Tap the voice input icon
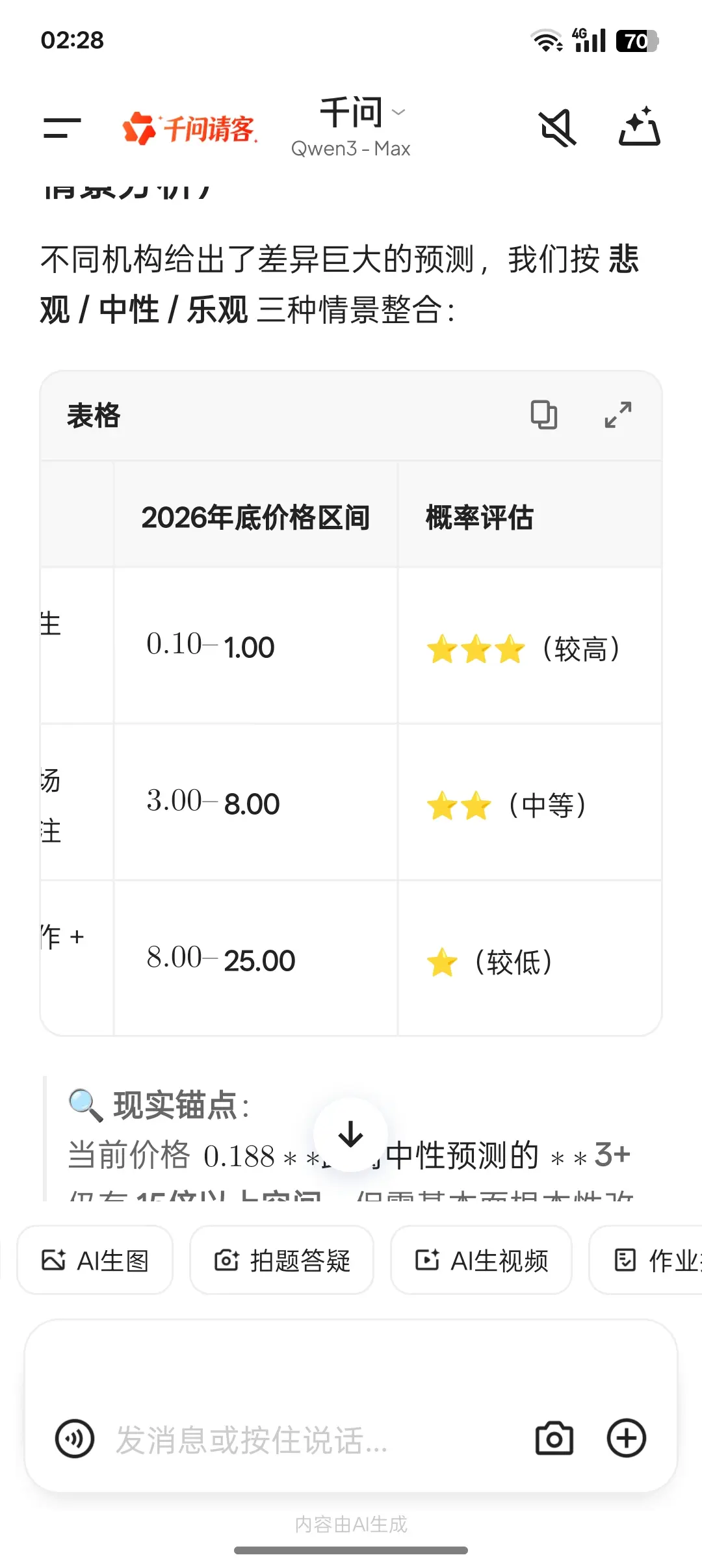Screen dimensions: 702x1568 [75, 1439]
